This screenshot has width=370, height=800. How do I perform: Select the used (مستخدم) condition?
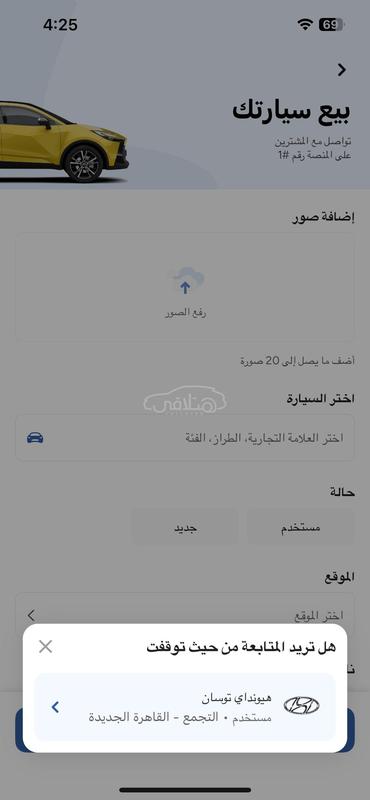click(x=301, y=528)
